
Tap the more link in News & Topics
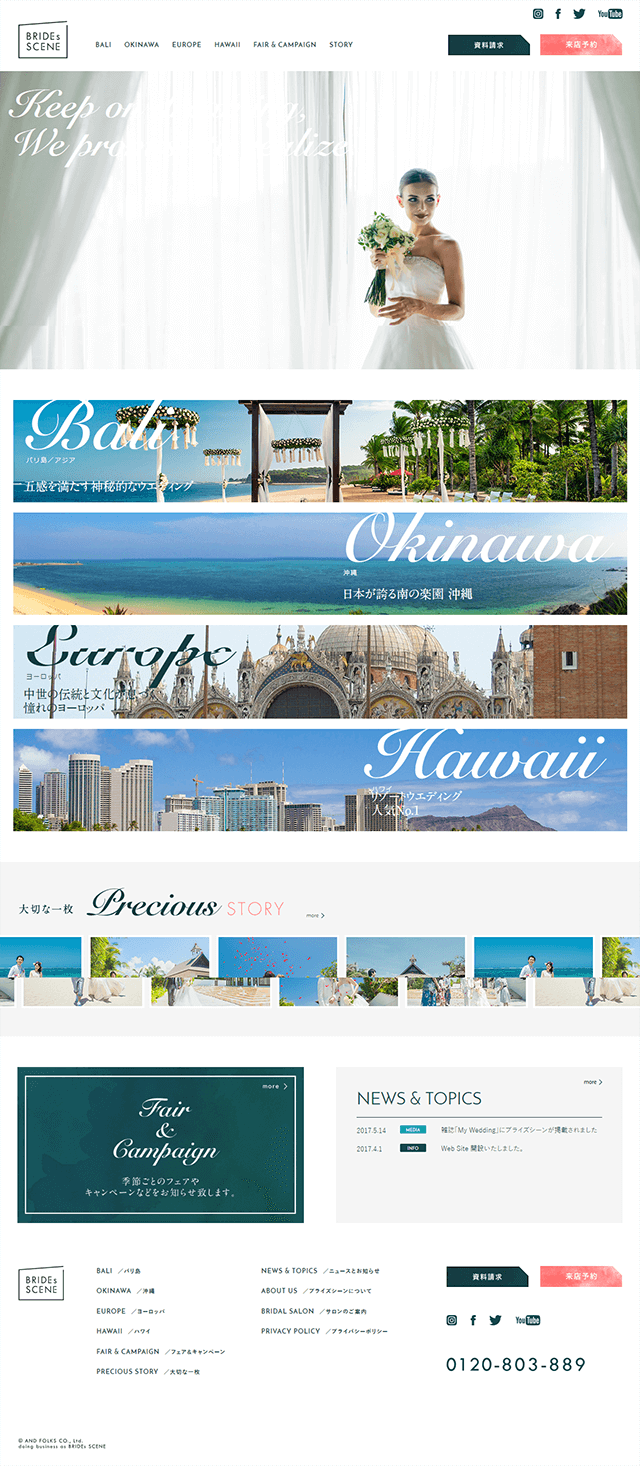pyautogui.click(x=593, y=1082)
